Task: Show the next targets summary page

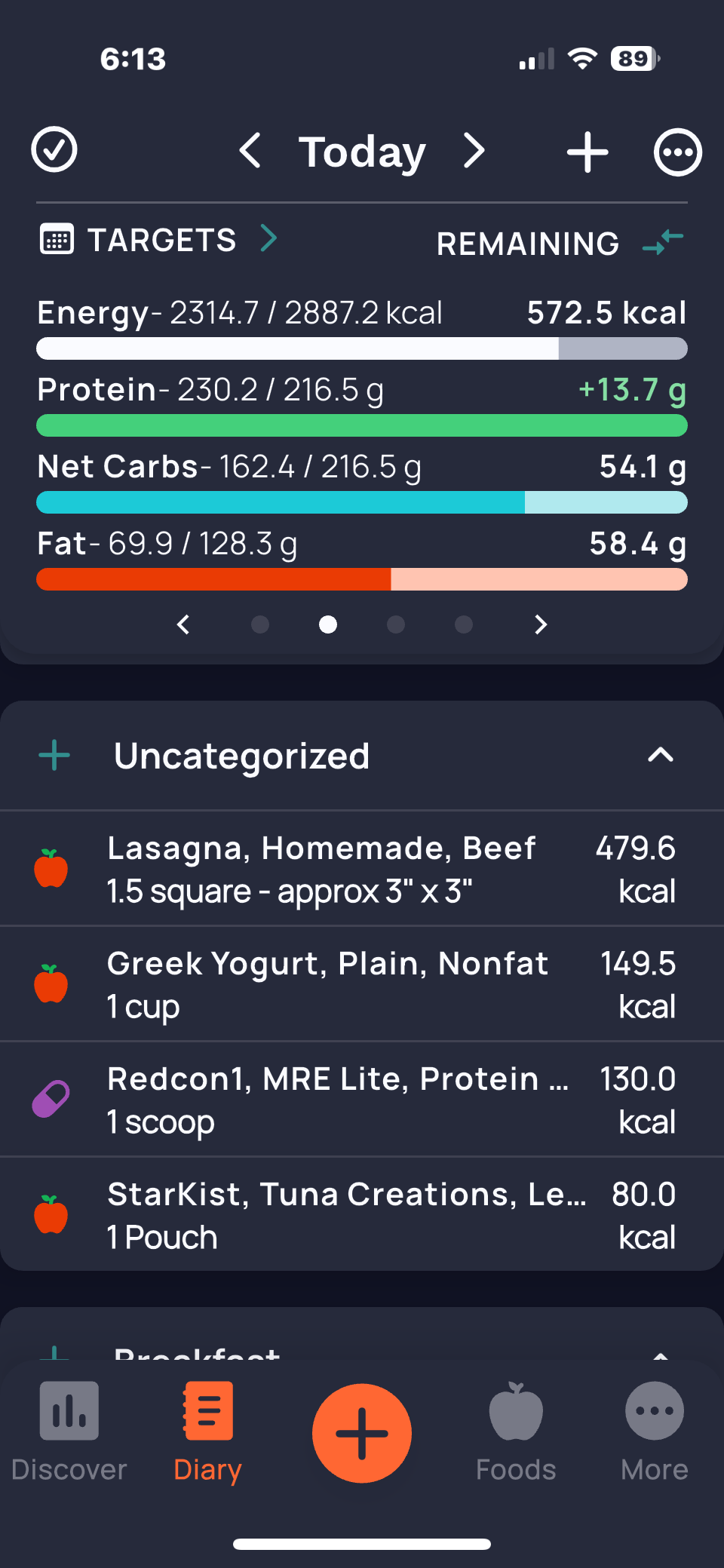Action: [x=541, y=624]
